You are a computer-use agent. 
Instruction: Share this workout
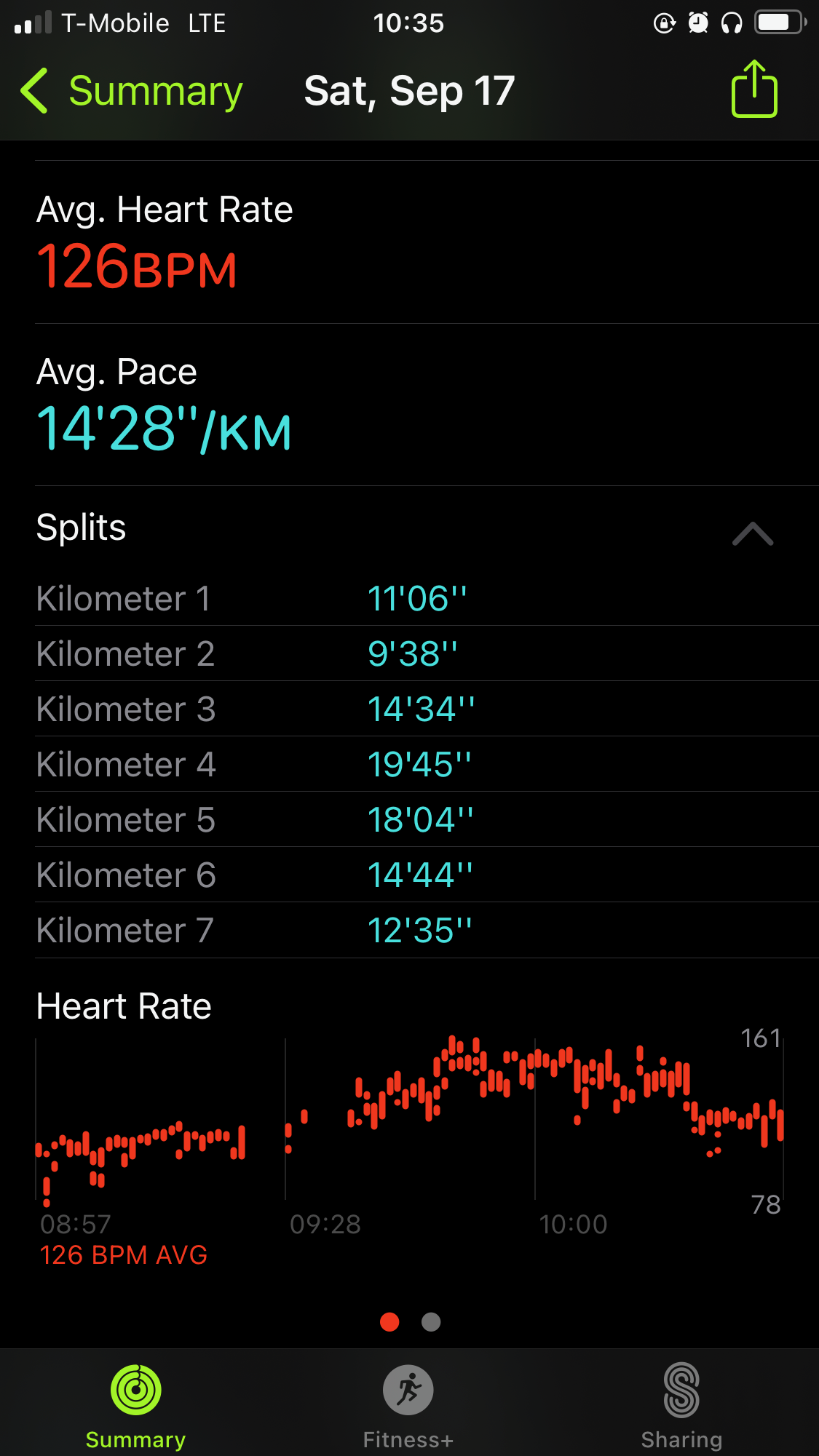point(754,89)
